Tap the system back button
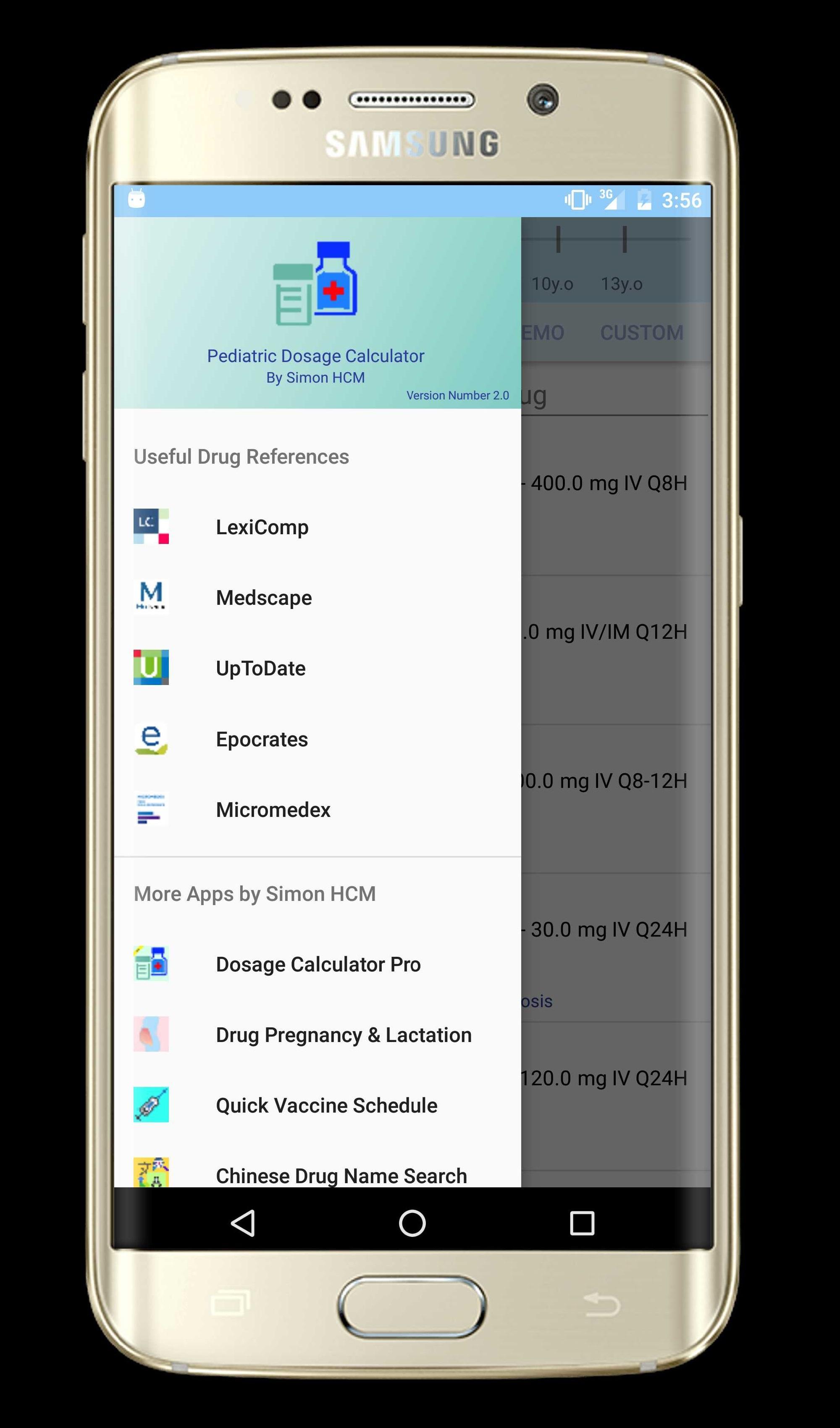Screen dimensions: 840x1428 point(243,1223)
